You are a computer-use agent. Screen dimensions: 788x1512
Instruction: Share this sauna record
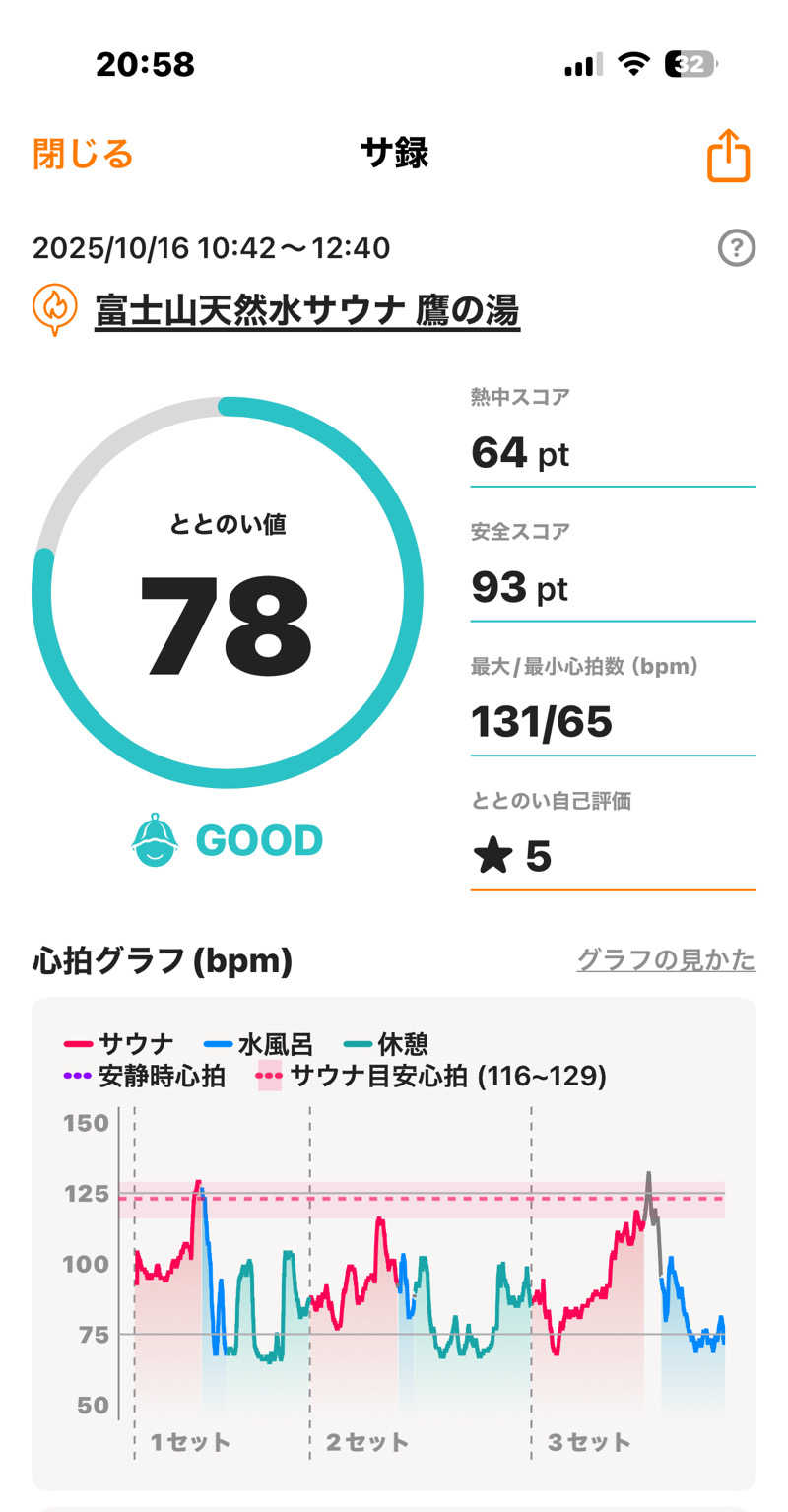click(728, 156)
